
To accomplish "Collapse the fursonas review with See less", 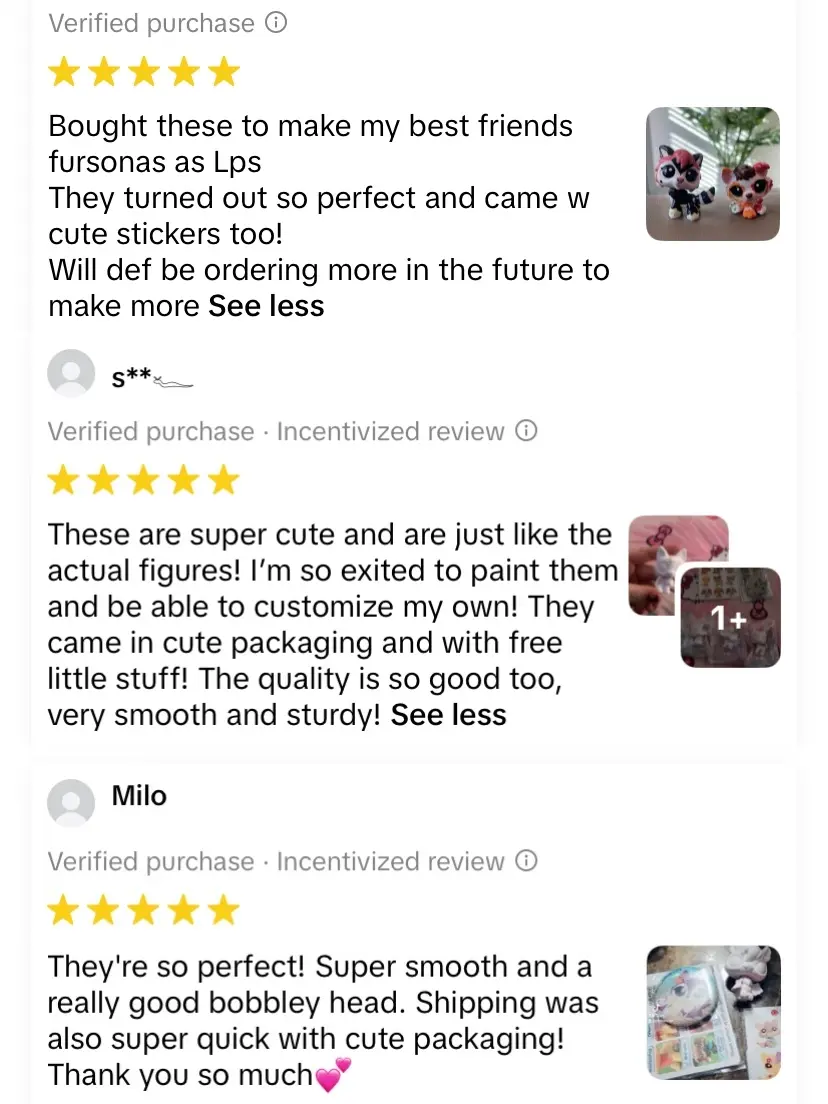I will [x=266, y=306].
